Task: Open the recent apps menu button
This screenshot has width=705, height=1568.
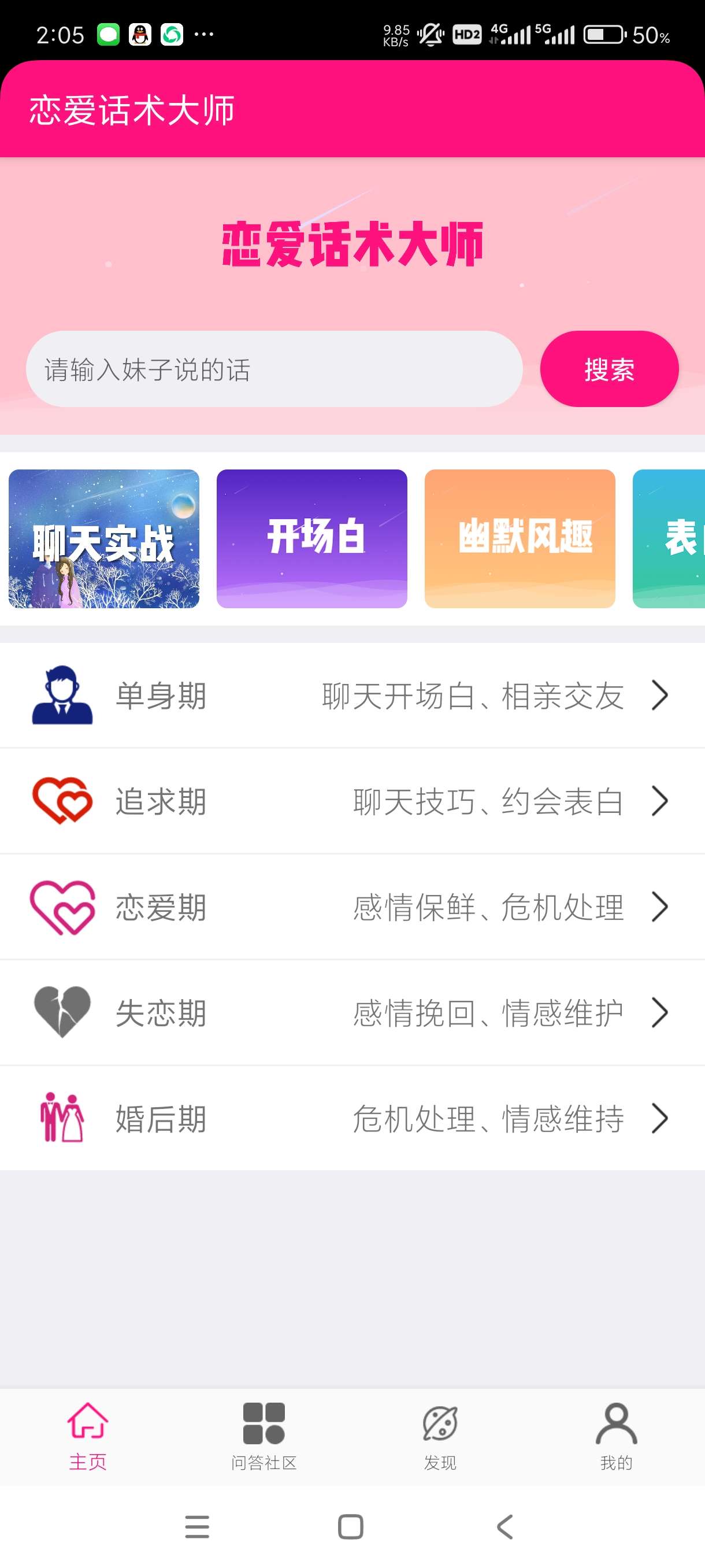Action: click(x=197, y=1526)
